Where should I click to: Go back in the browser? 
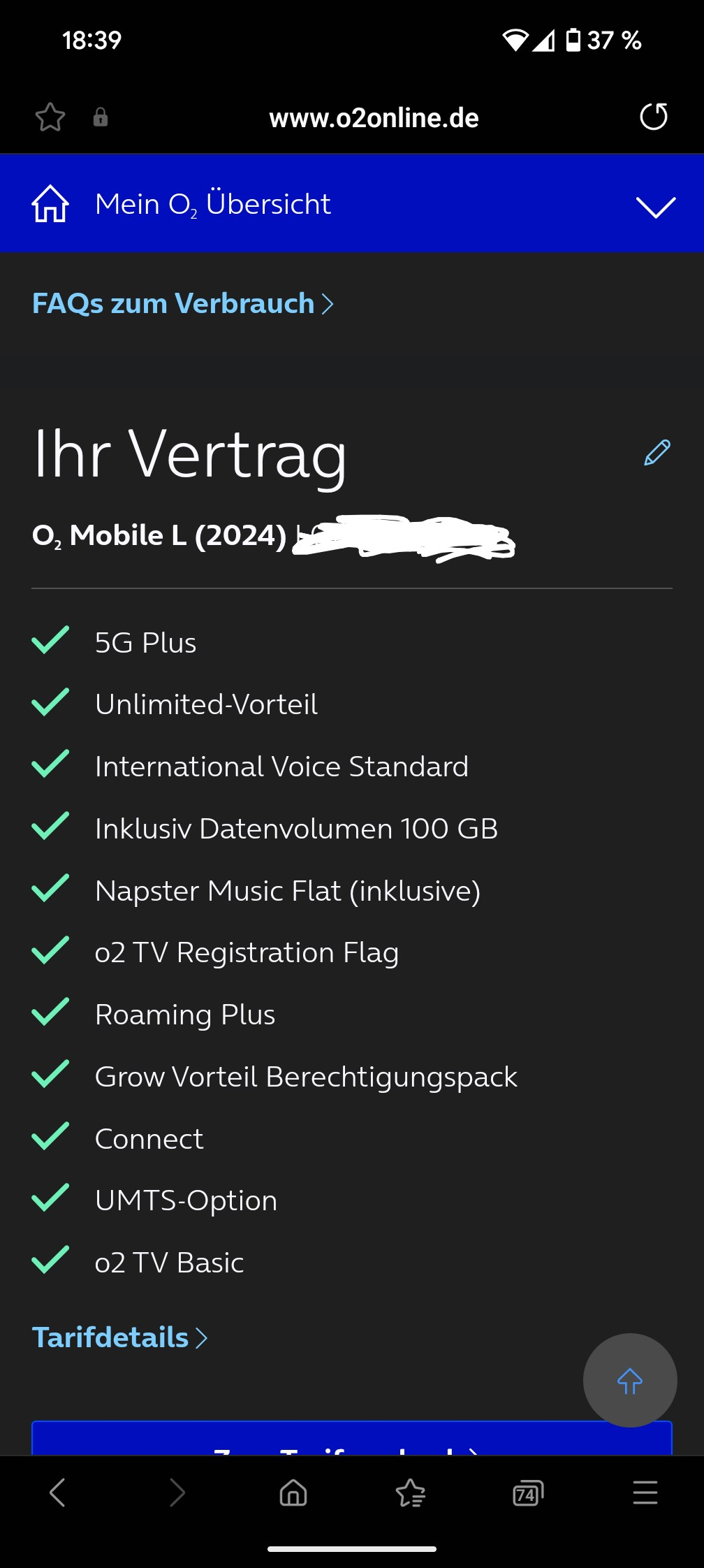click(x=58, y=1493)
